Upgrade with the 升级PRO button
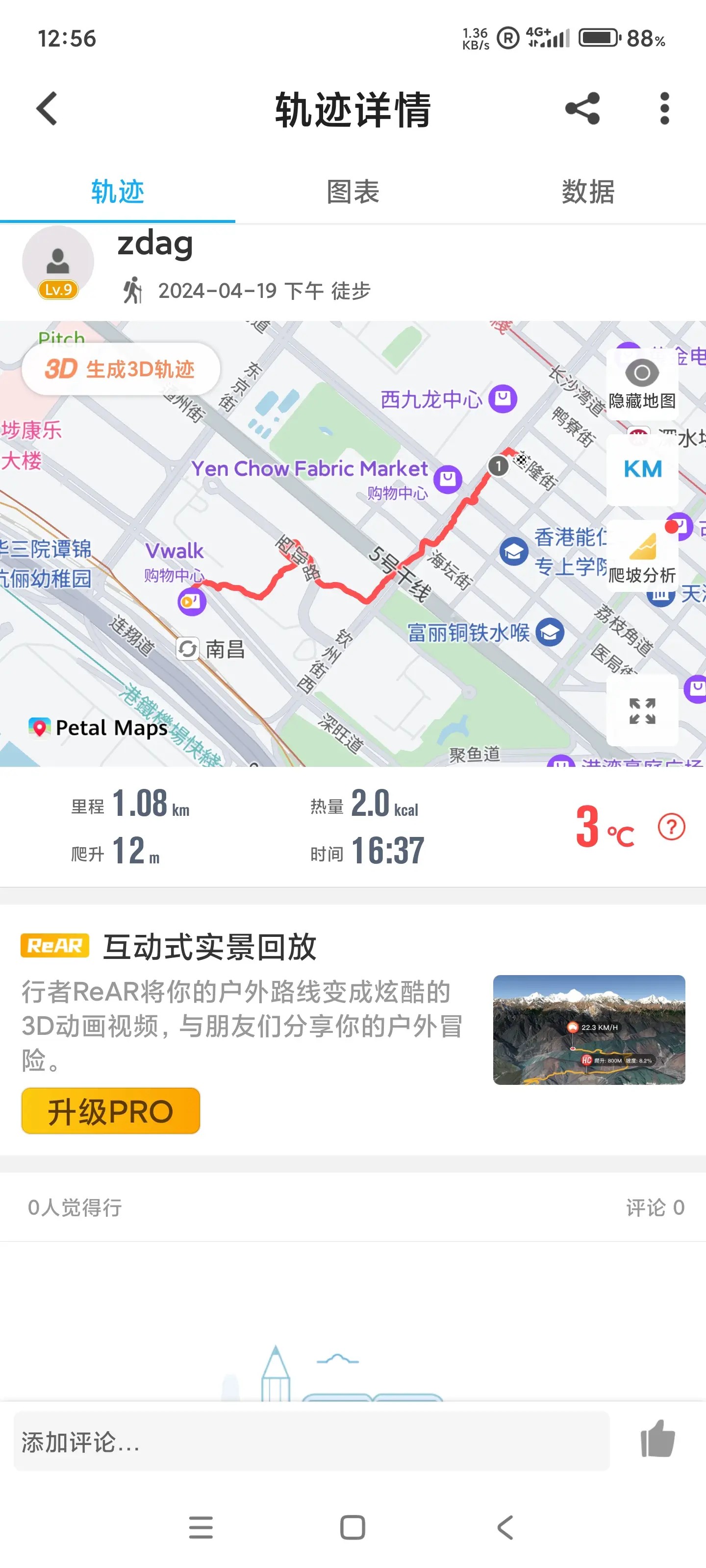This screenshot has width=706, height=1568. (111, 1111)
